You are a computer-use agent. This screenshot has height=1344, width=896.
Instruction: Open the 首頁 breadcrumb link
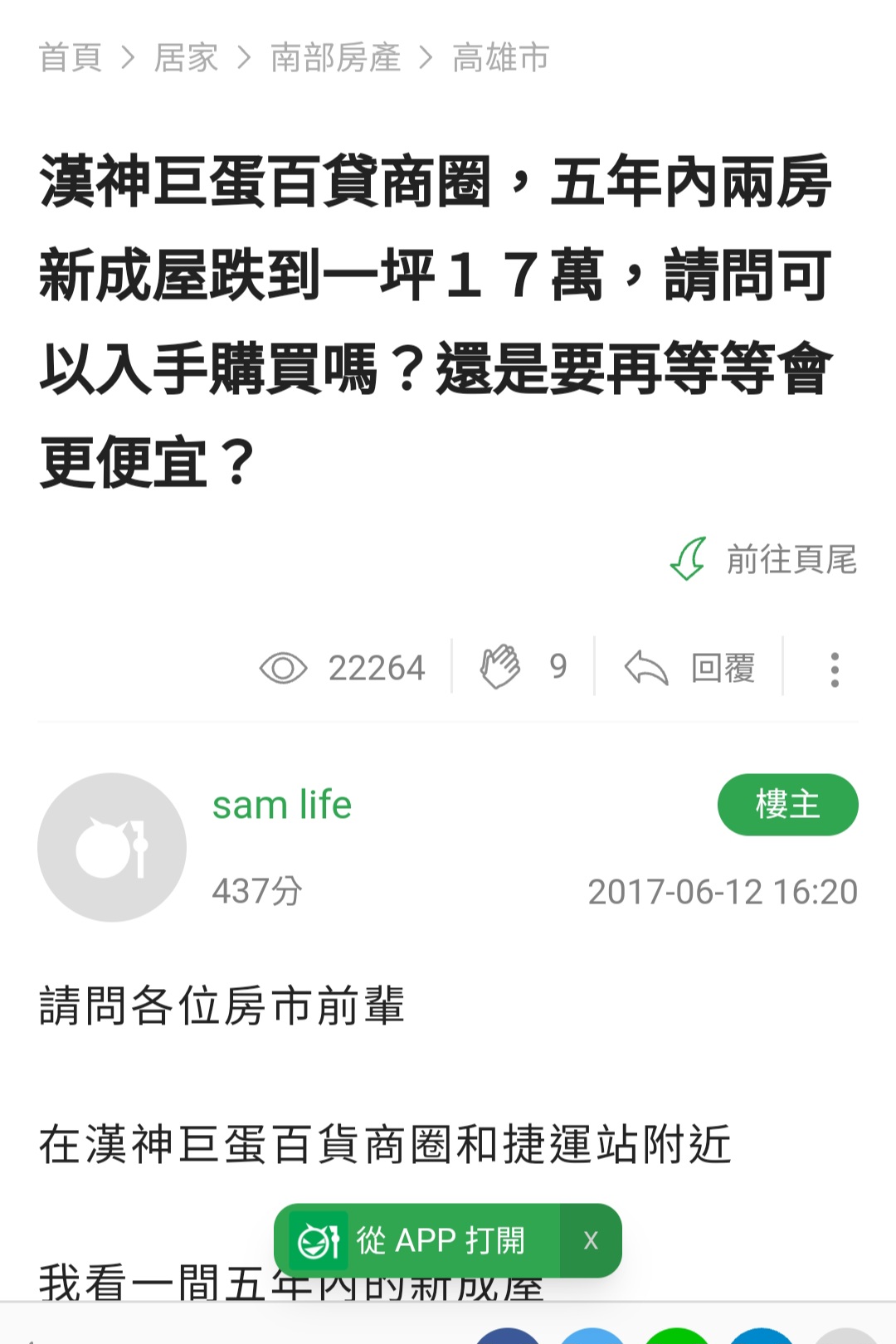(x=71, y=58)
